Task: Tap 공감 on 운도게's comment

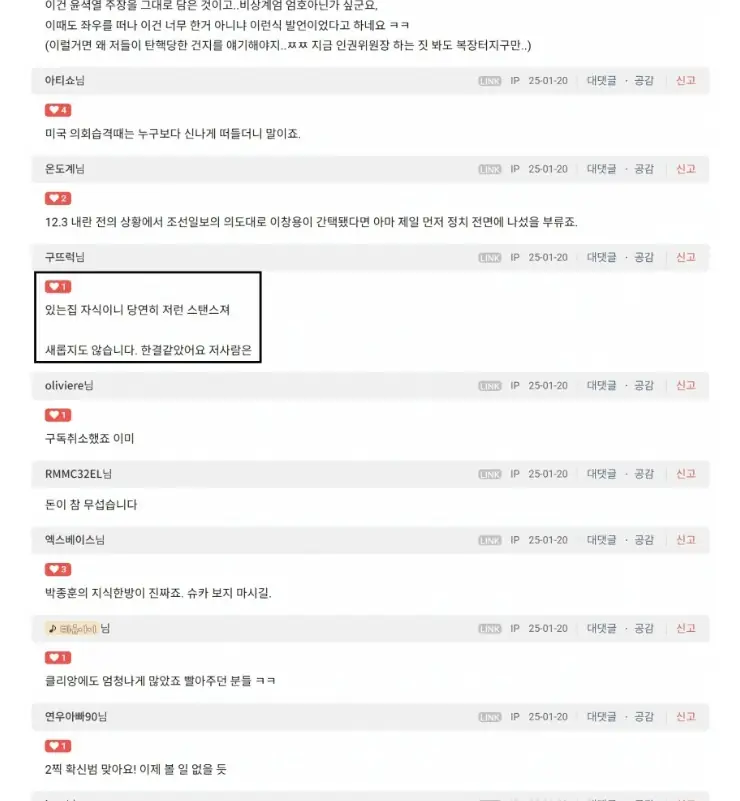Action: (643, 169)
